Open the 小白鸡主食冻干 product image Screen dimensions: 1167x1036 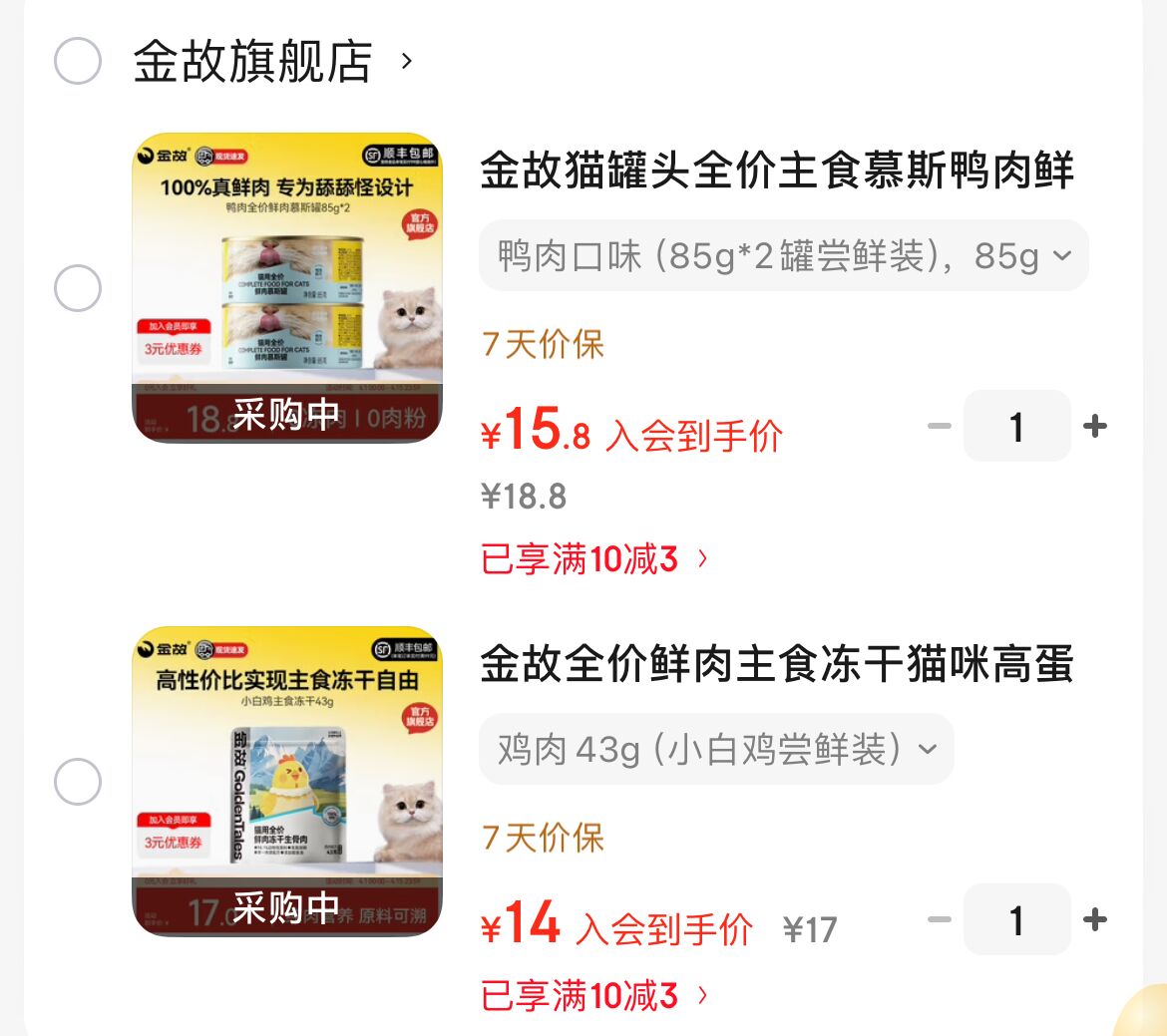point(287,781)
